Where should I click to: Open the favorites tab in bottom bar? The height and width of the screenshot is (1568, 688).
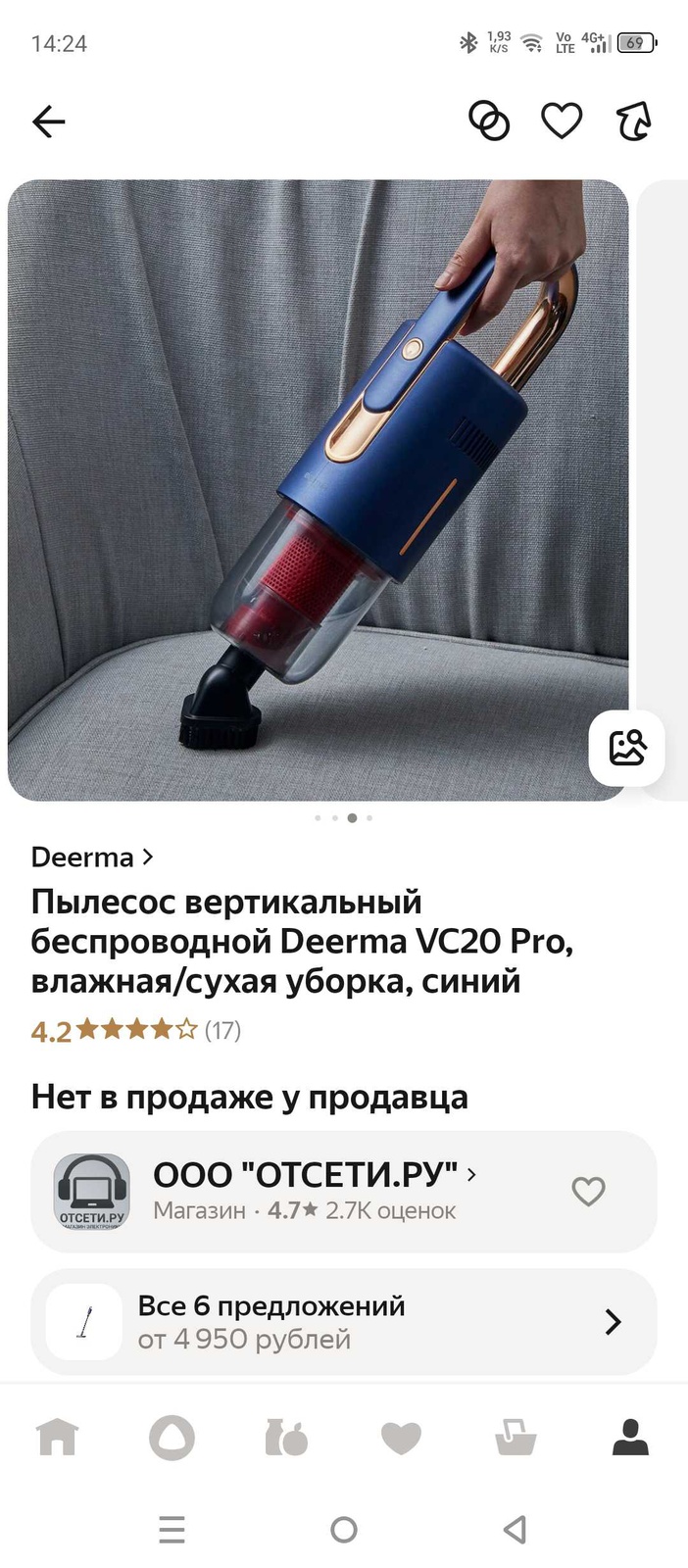click(401, 1439)
